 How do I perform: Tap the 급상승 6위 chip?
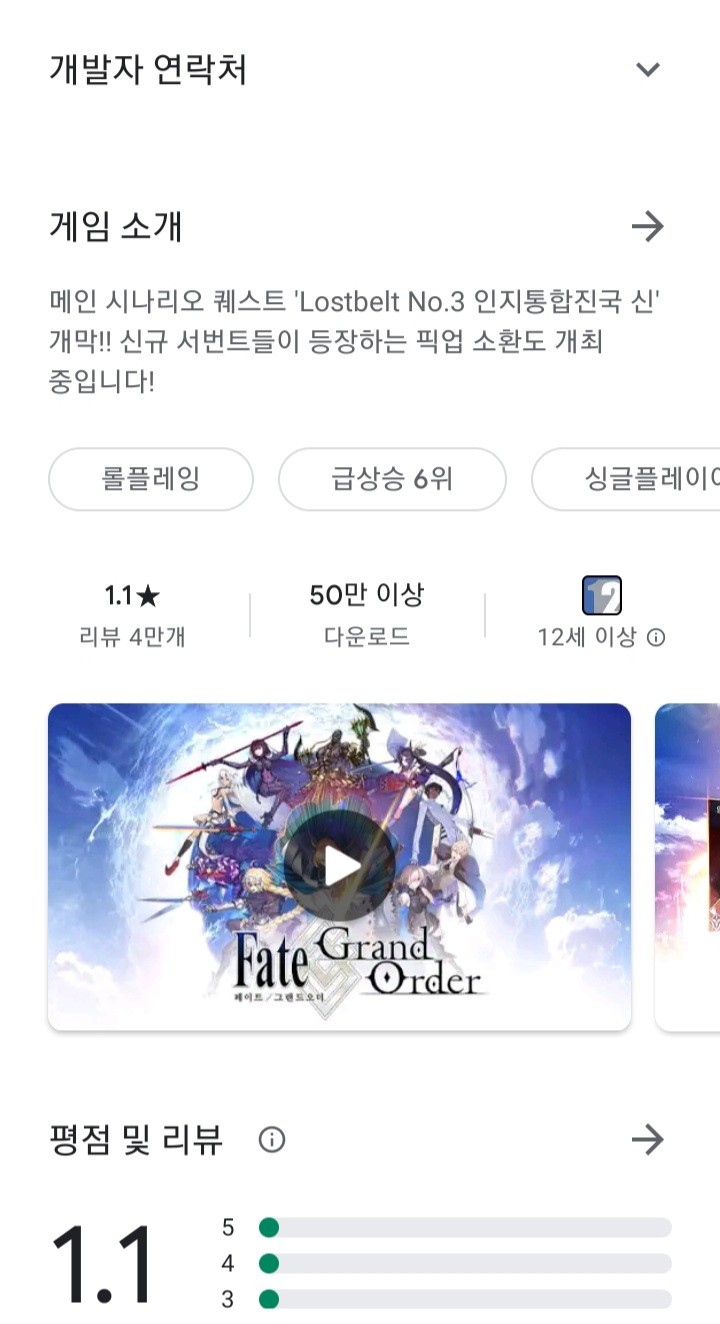point(392,479)
